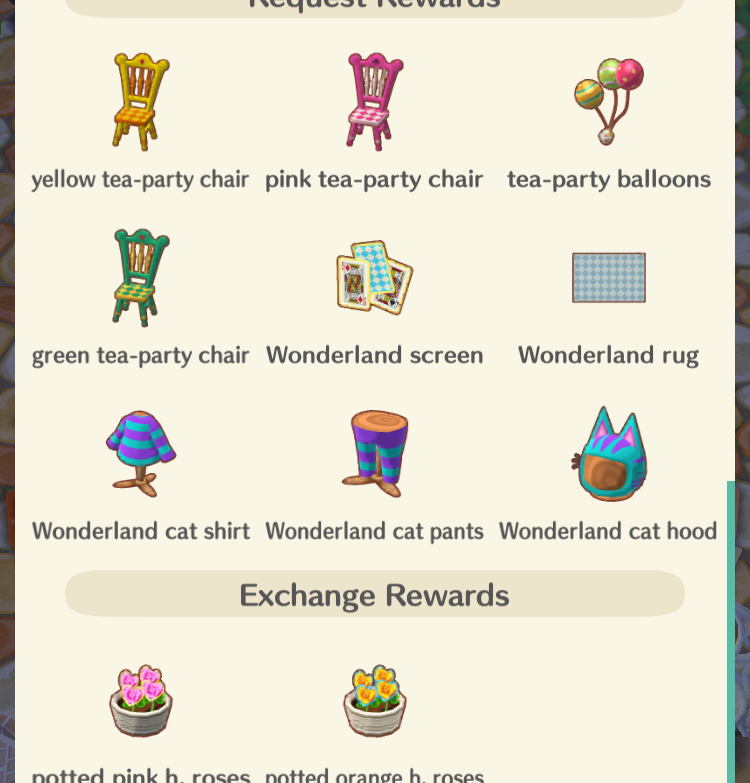
Task: Open the potted orange h. roses item
Action: tap(374, 701)
